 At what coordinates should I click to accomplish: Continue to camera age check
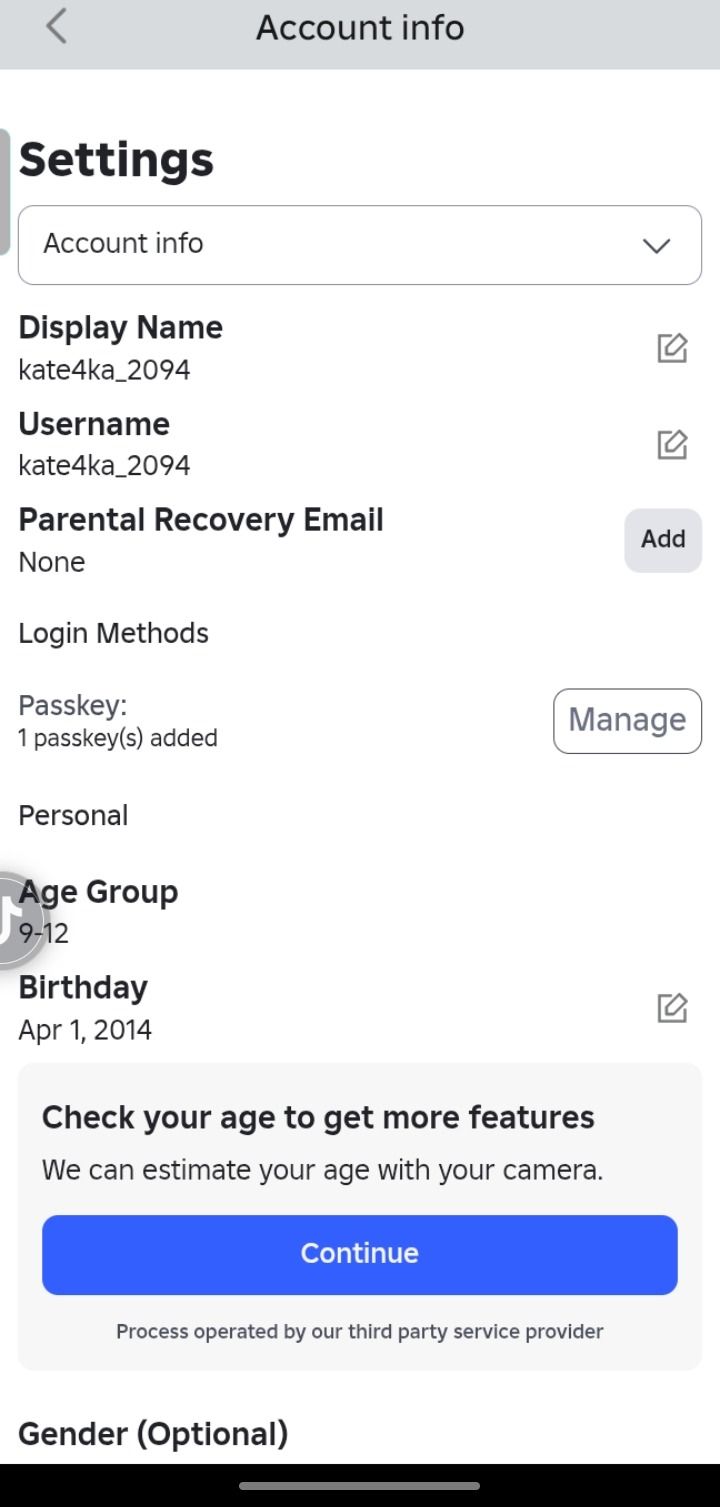click(x=360, y=1254)
